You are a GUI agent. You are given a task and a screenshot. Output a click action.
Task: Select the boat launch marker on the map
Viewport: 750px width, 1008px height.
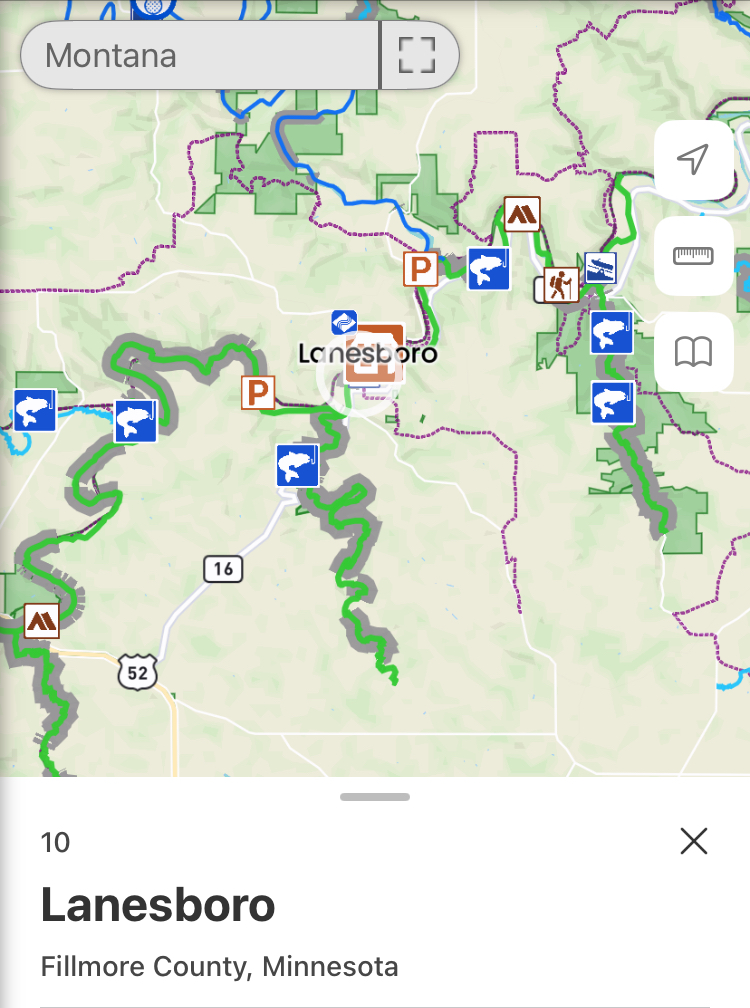point(600,267)
